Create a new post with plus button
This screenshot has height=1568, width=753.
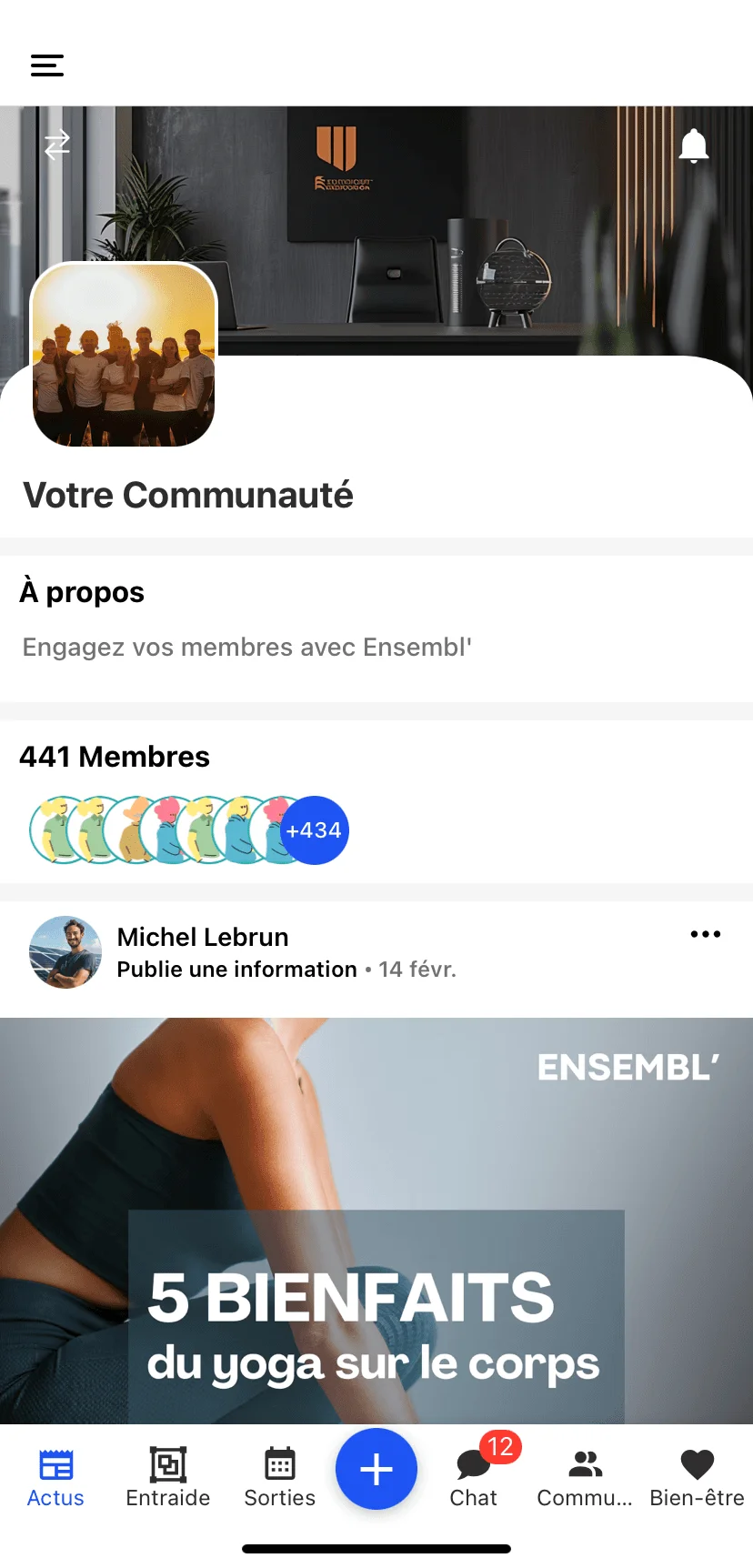tap(376, 1469)
